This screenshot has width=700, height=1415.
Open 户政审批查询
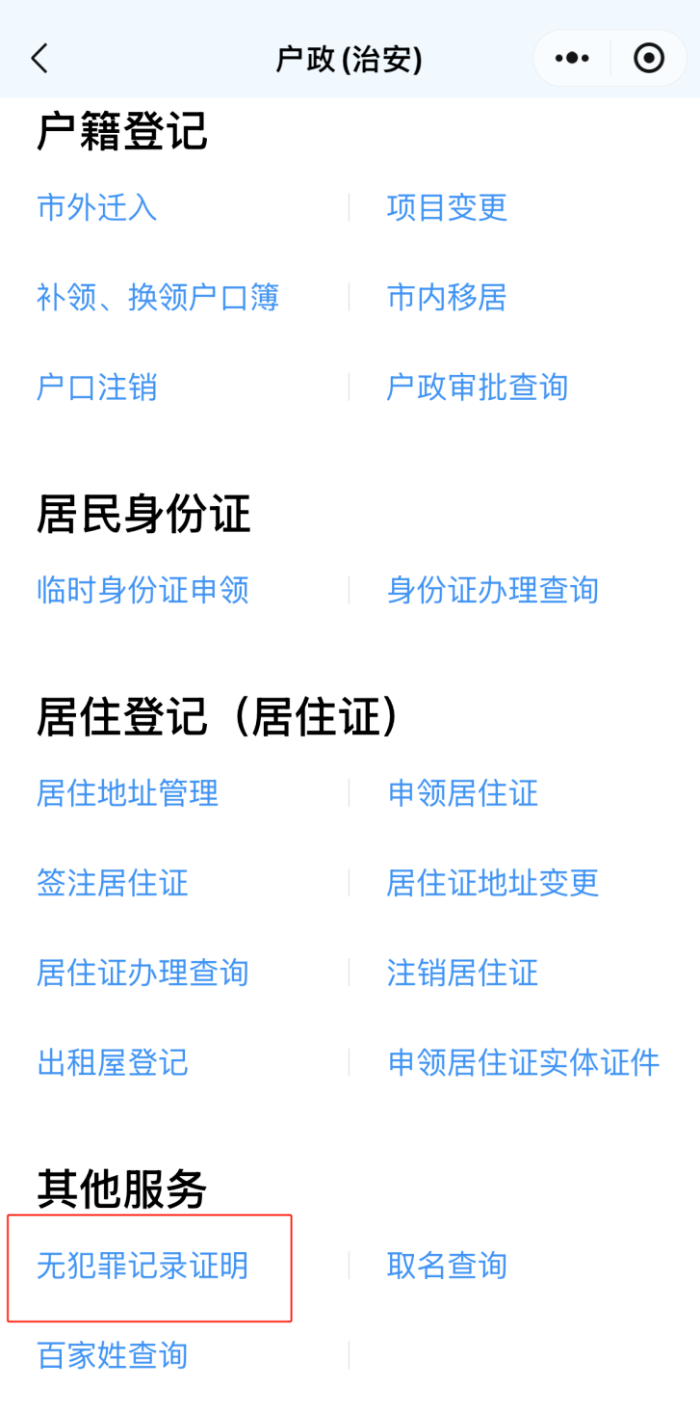coord(477,387)
